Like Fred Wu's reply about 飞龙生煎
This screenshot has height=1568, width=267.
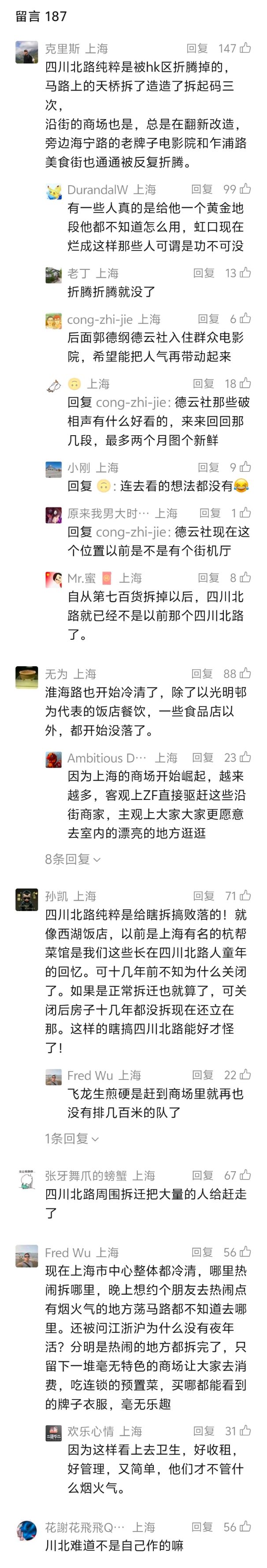click(246, 1075)
